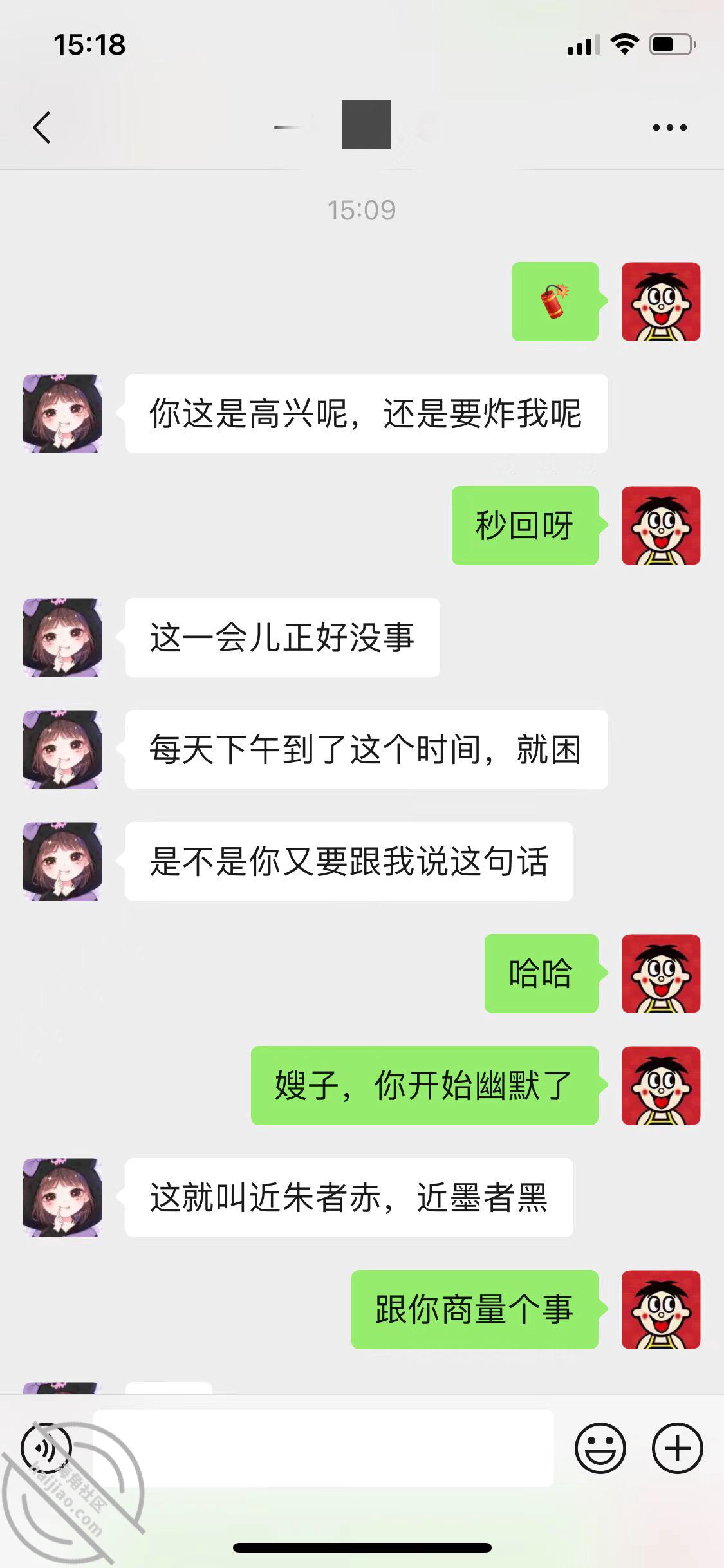
Task: Open the plus attachment menu
Action: coord(677,1448)
